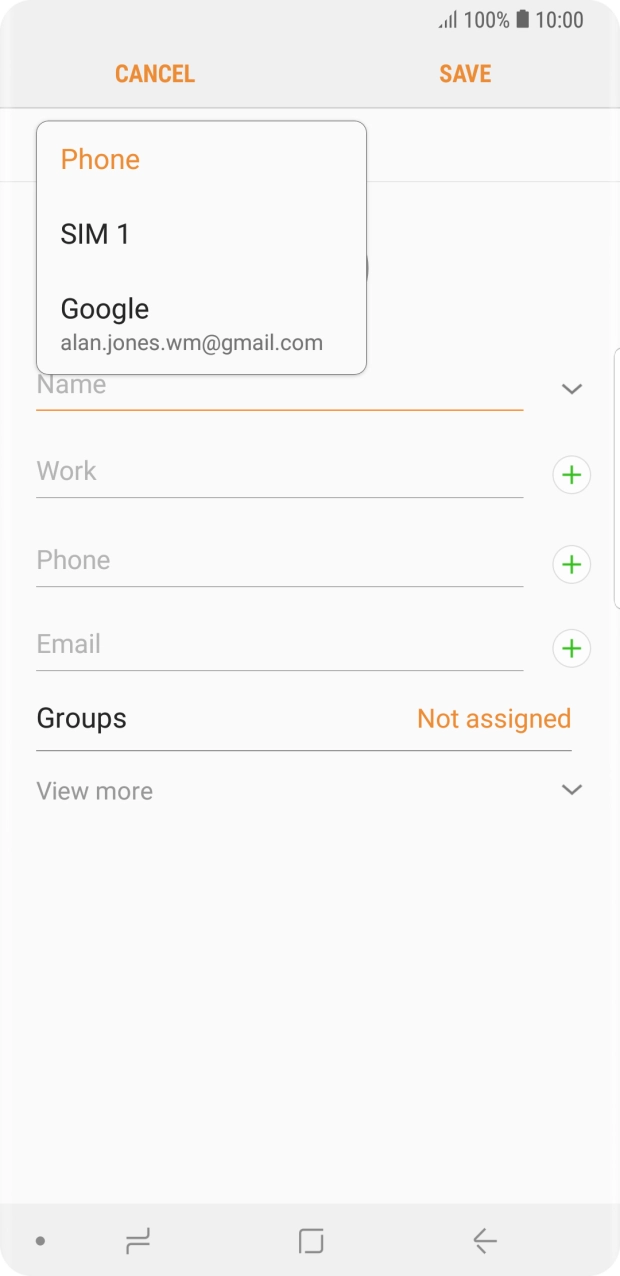Save the new contact
This screenshot has height=1276, width=620.
click(465, 74)
